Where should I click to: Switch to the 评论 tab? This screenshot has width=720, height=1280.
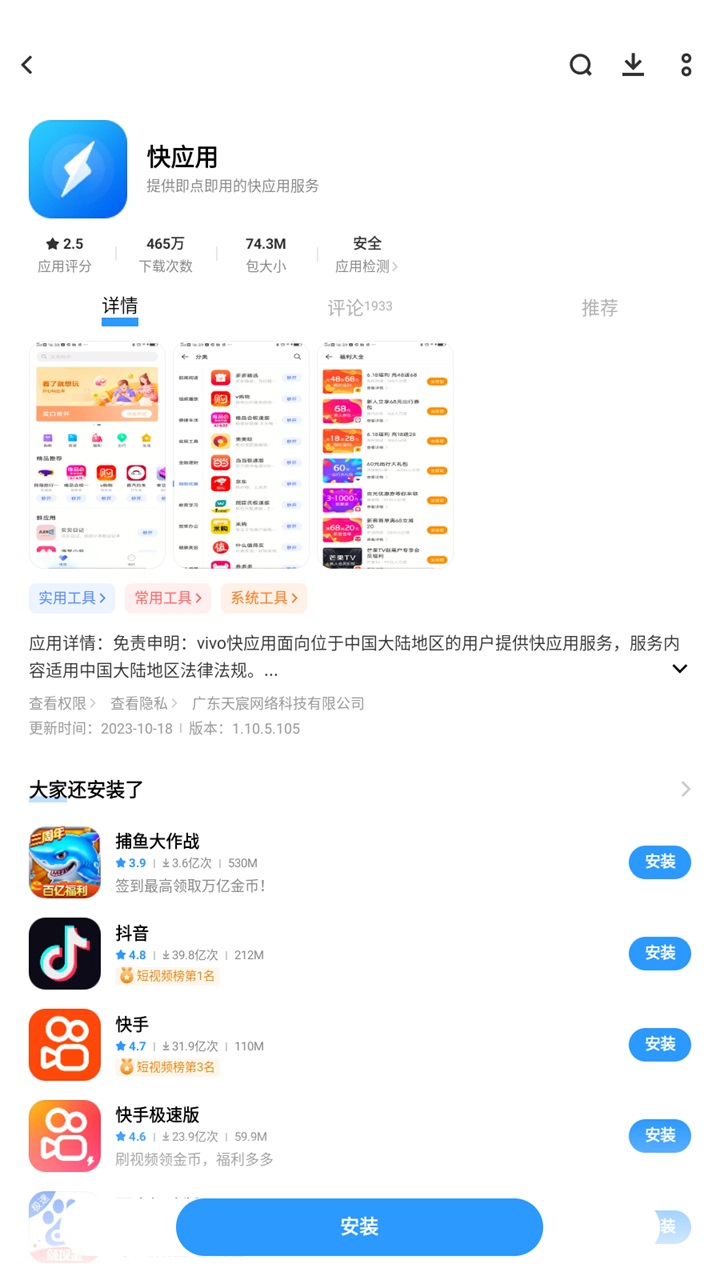tap(359, 308)
